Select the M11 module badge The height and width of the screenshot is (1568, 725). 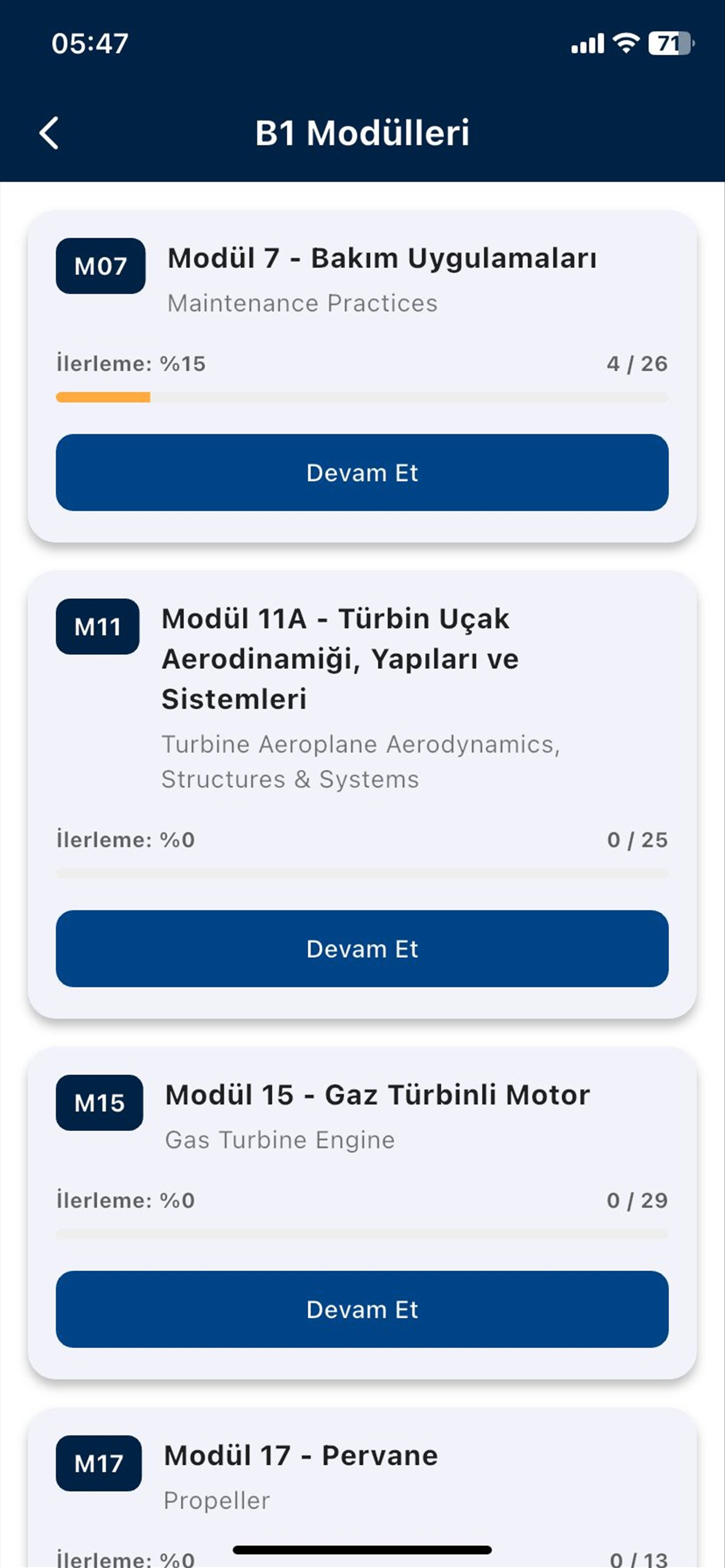[99, 627]
